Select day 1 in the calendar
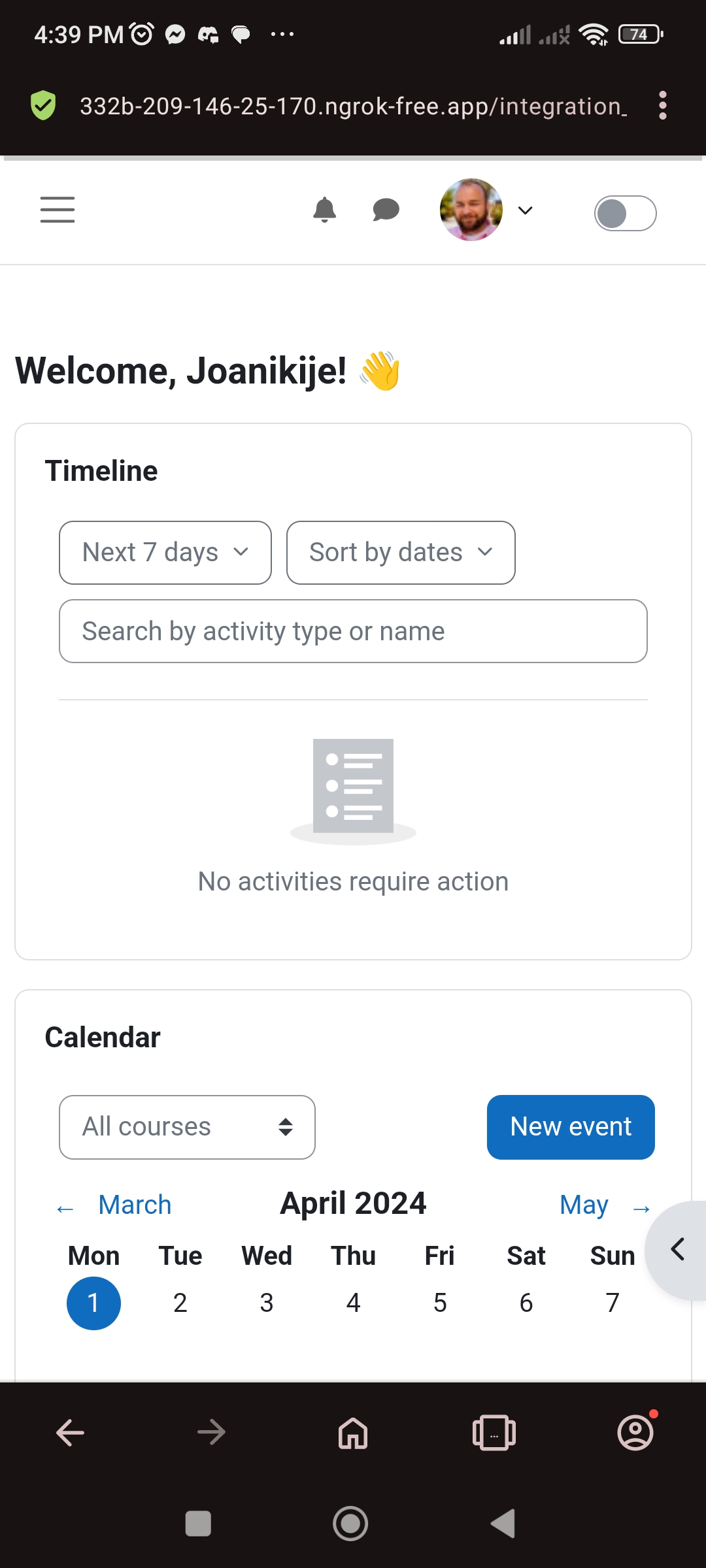 click(93, 1303)
